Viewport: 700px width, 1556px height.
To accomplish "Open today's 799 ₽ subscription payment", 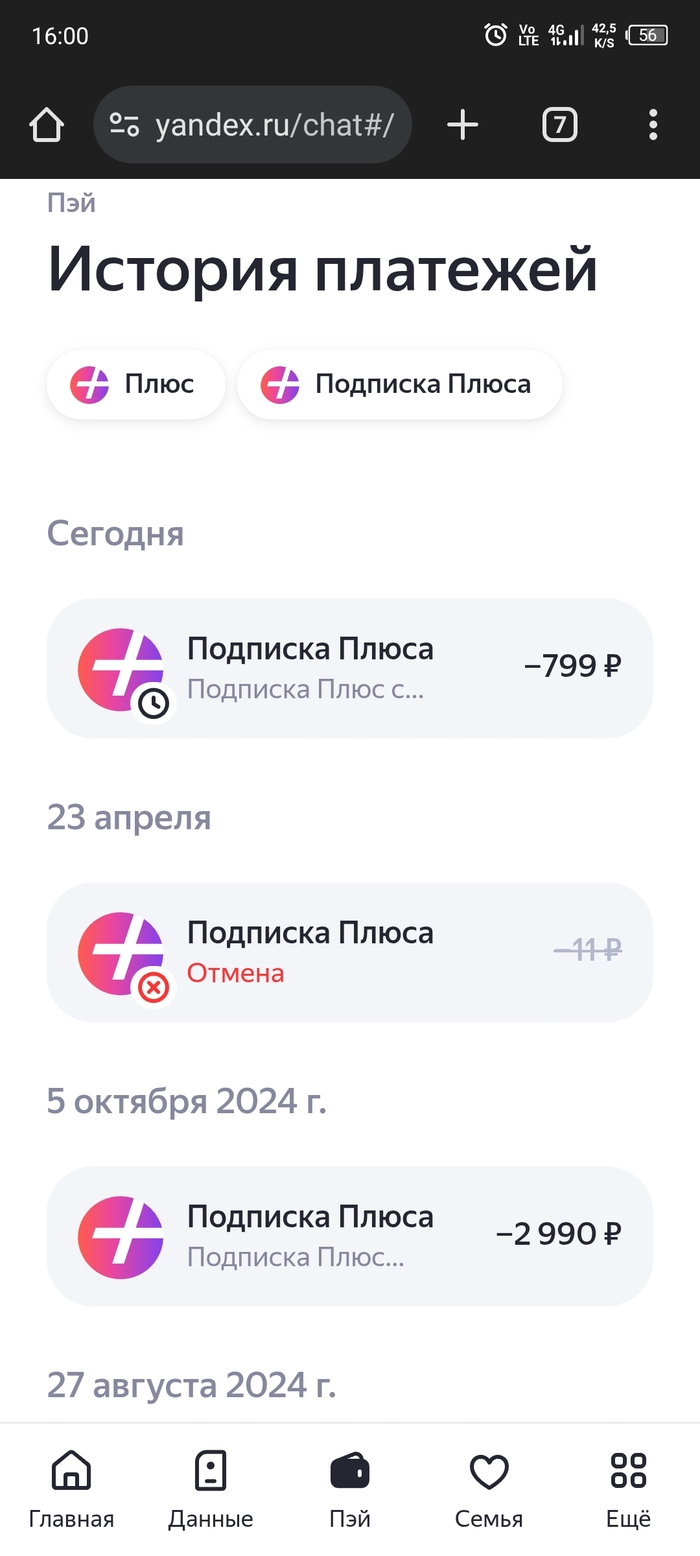I will tap(349, 668).
